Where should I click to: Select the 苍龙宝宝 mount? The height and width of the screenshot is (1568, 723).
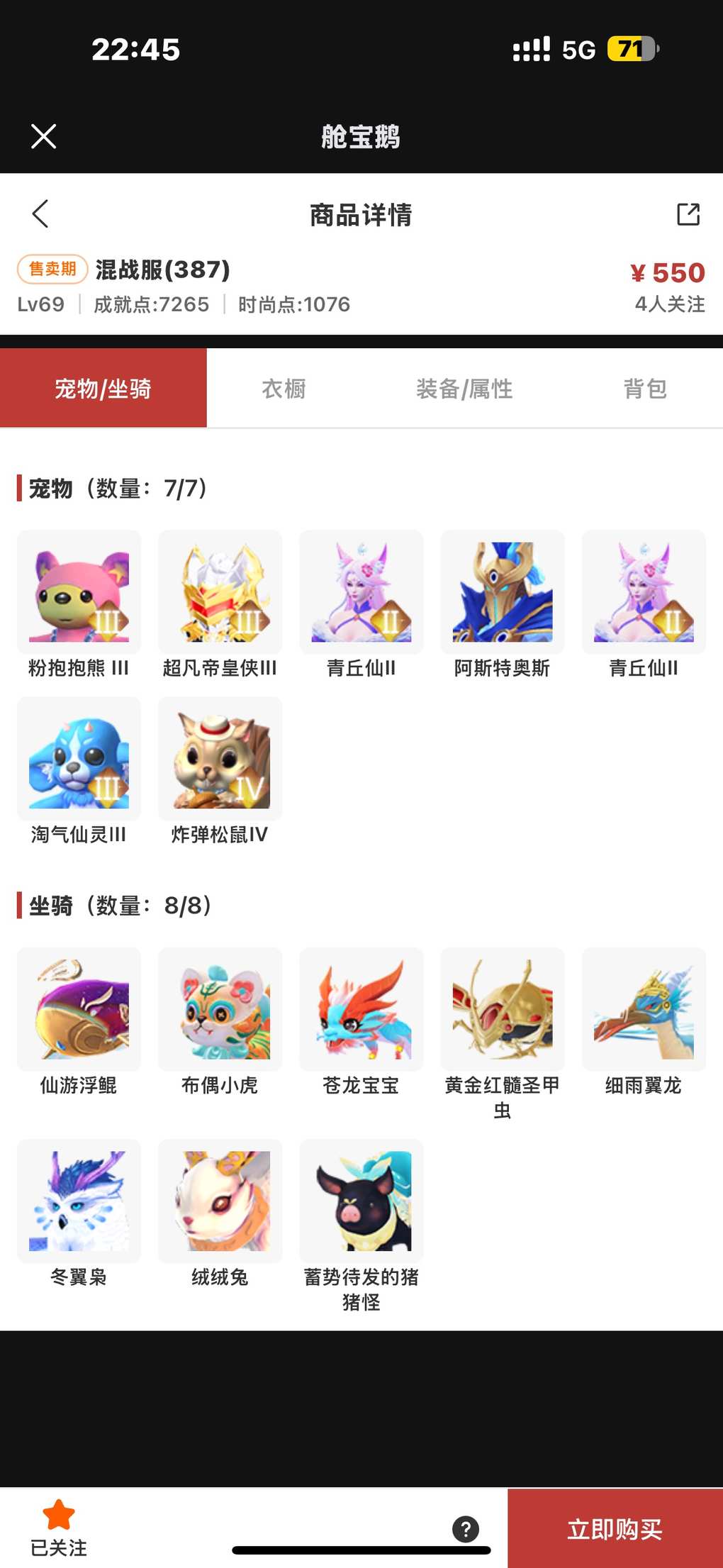tap(361, 1009)
